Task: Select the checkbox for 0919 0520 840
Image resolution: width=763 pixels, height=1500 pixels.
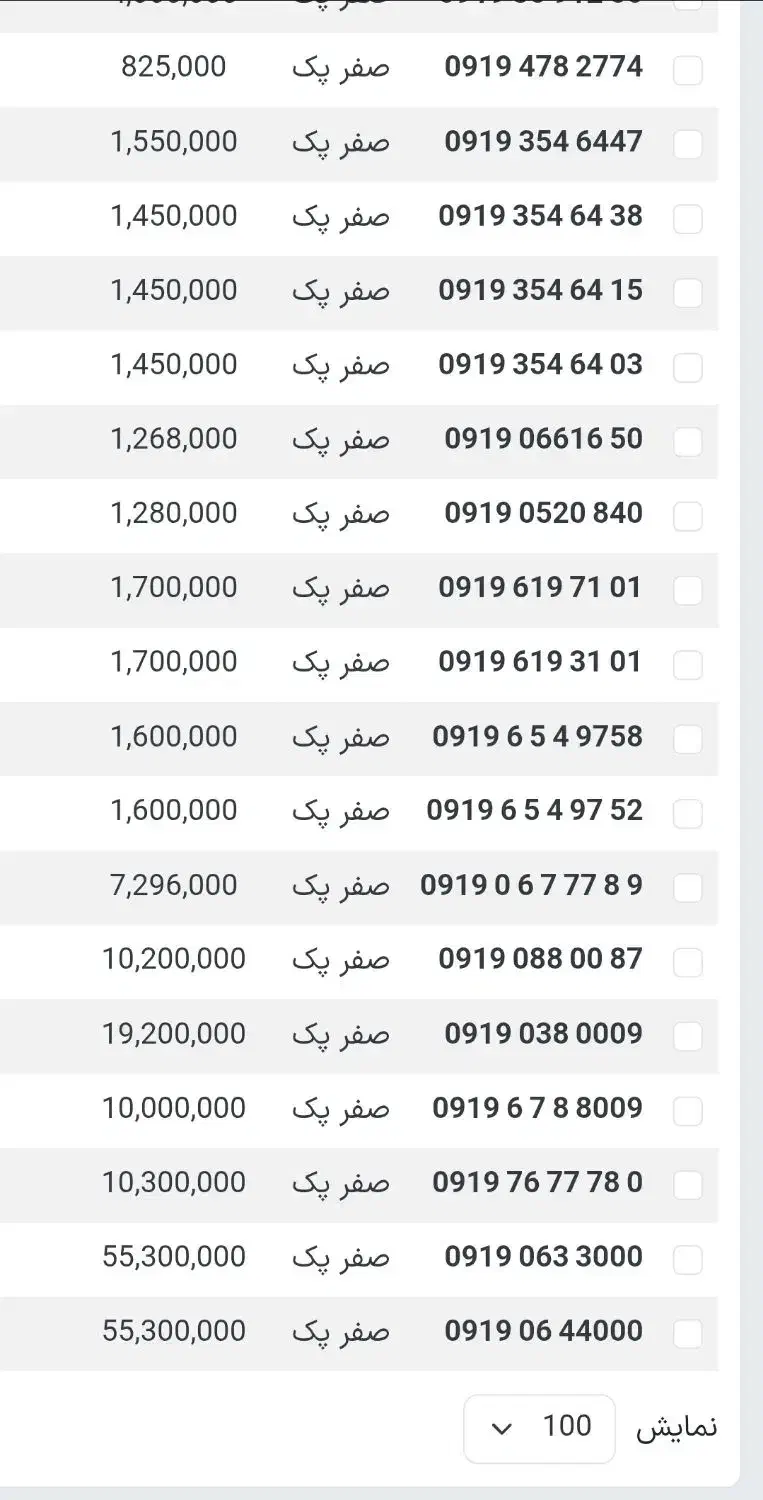Action: 688,516
